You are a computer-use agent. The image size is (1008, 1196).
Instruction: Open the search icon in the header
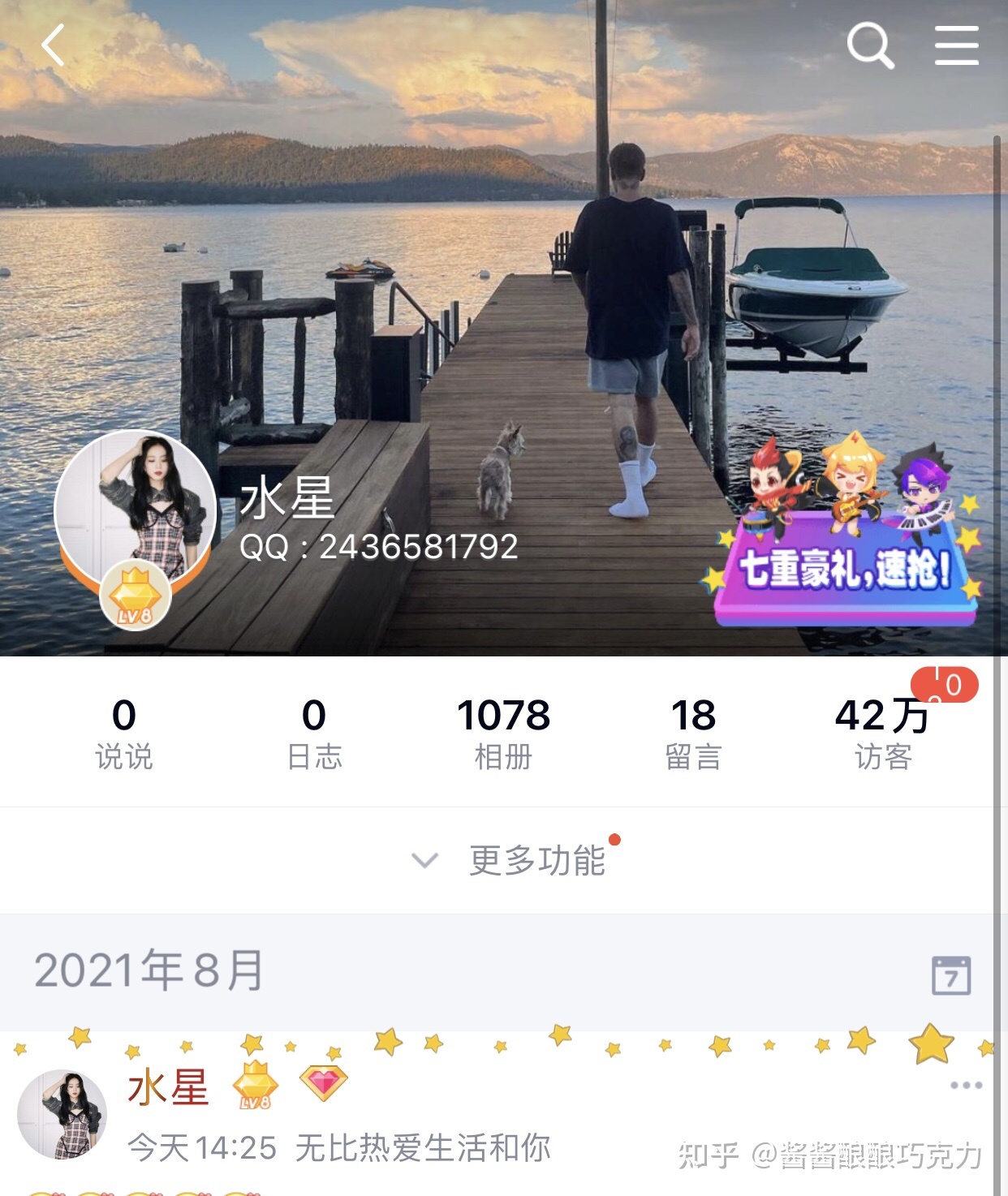point(870,45)
